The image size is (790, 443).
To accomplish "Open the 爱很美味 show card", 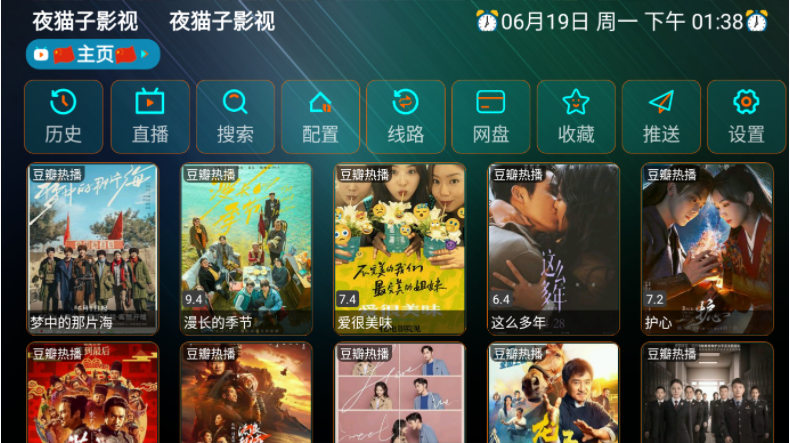I will tap(400, 248).
